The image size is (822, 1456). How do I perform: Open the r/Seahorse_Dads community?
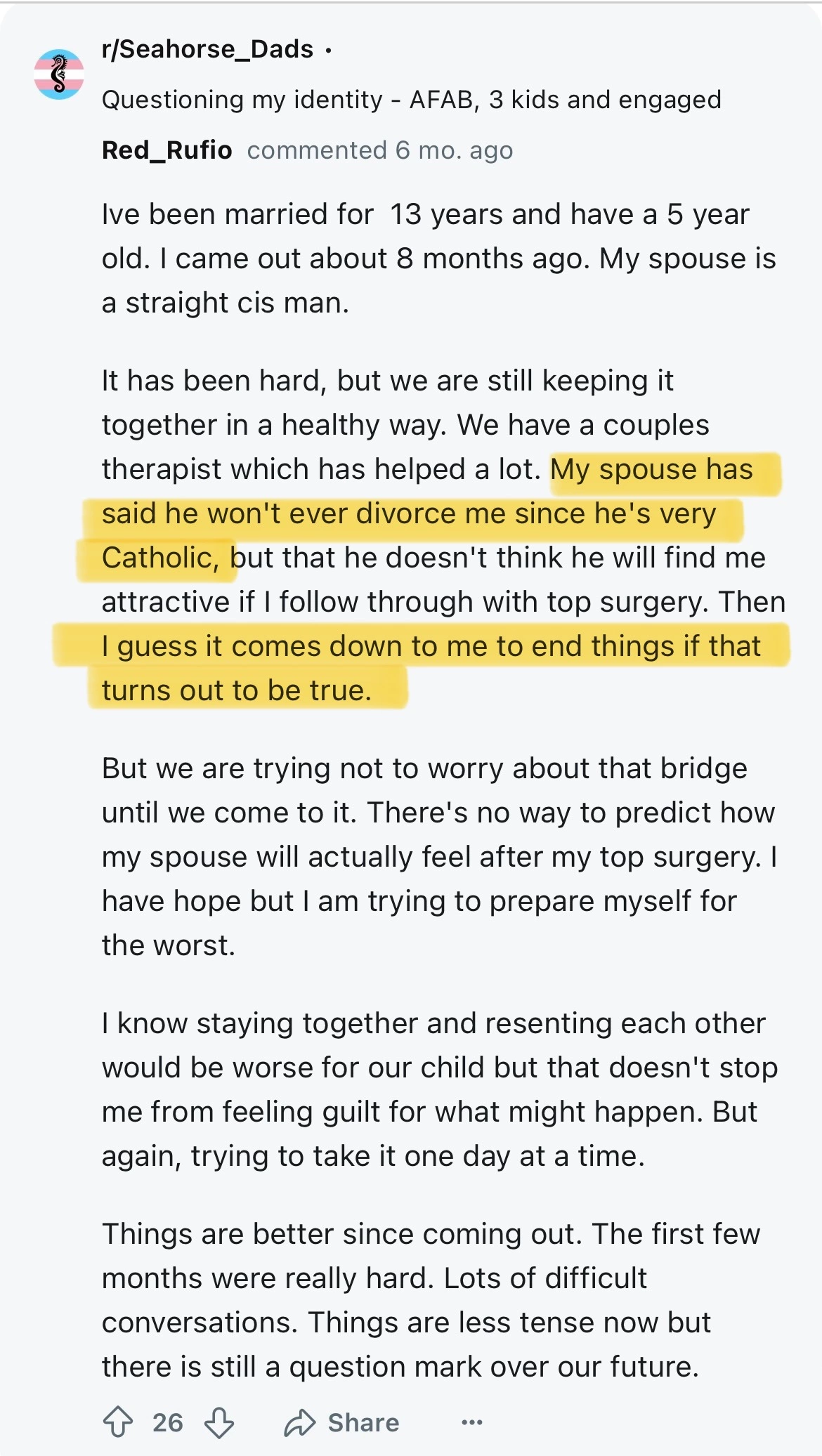pos(207,49)
